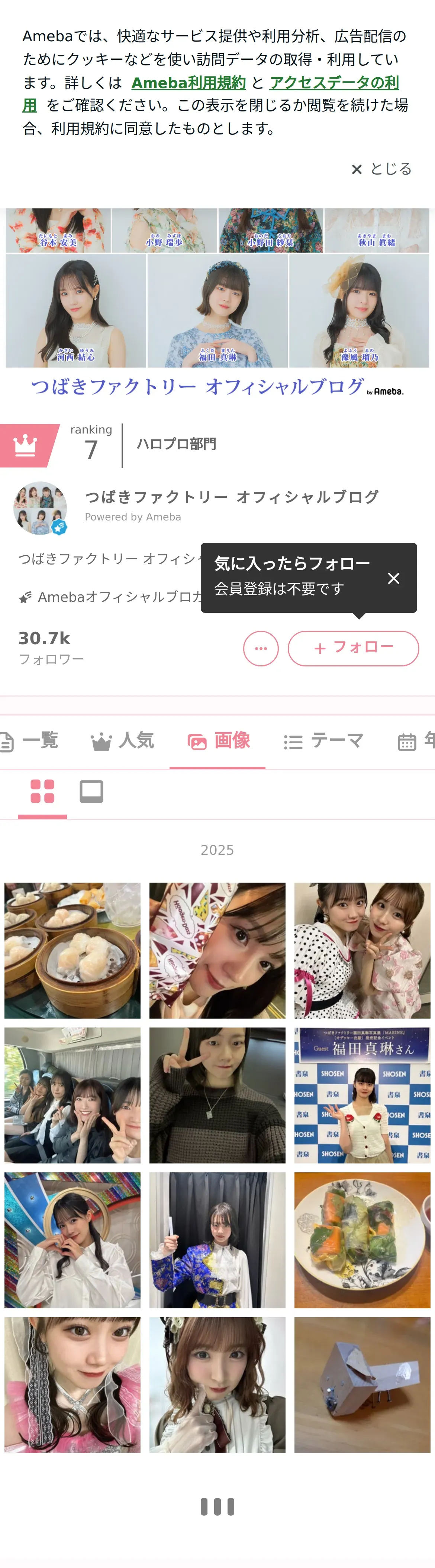Open the paper craft figure photo
This screenshot has height=1568, width=435.
click(x=362, y=1385)
